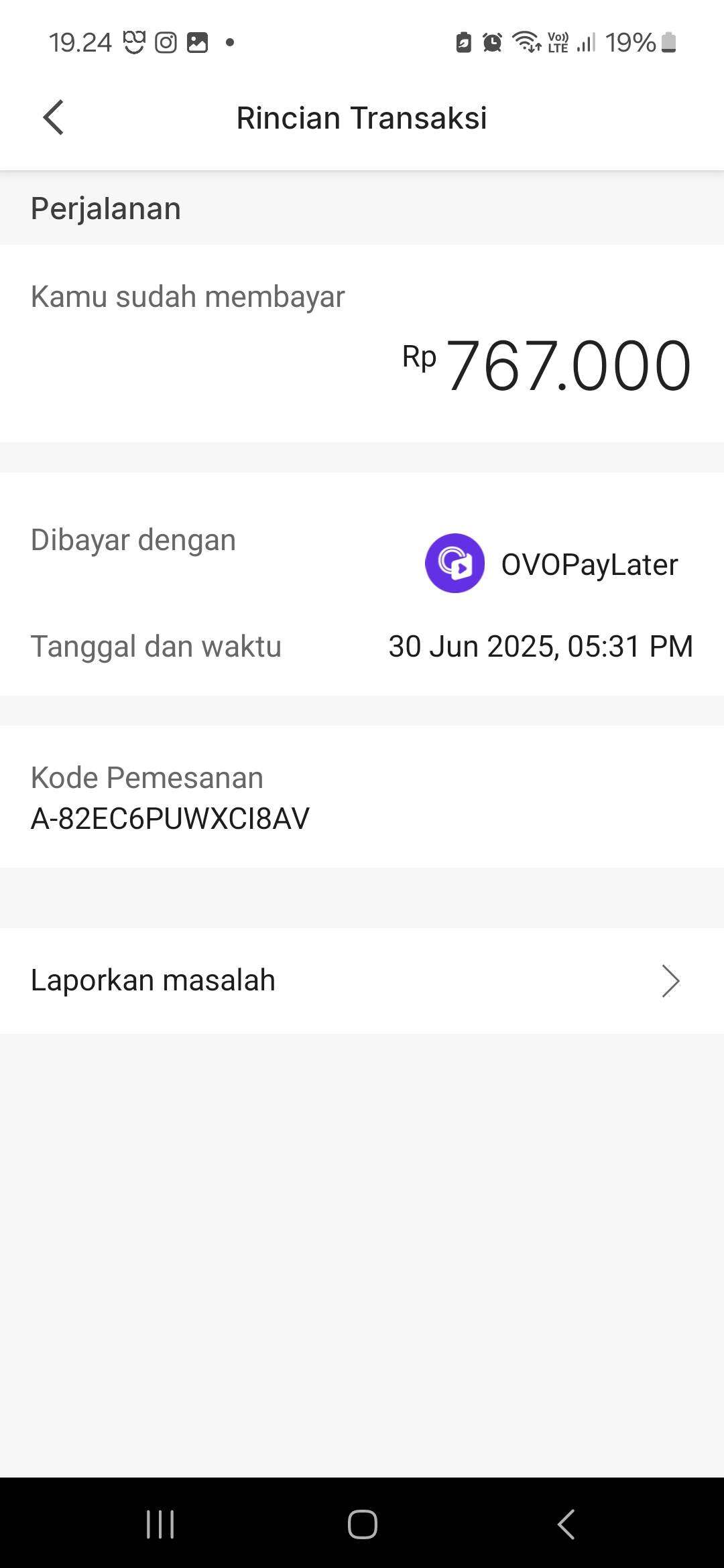Tap the system home button
Viewport: 724px width, 1568px height.
click(362, 1524)
